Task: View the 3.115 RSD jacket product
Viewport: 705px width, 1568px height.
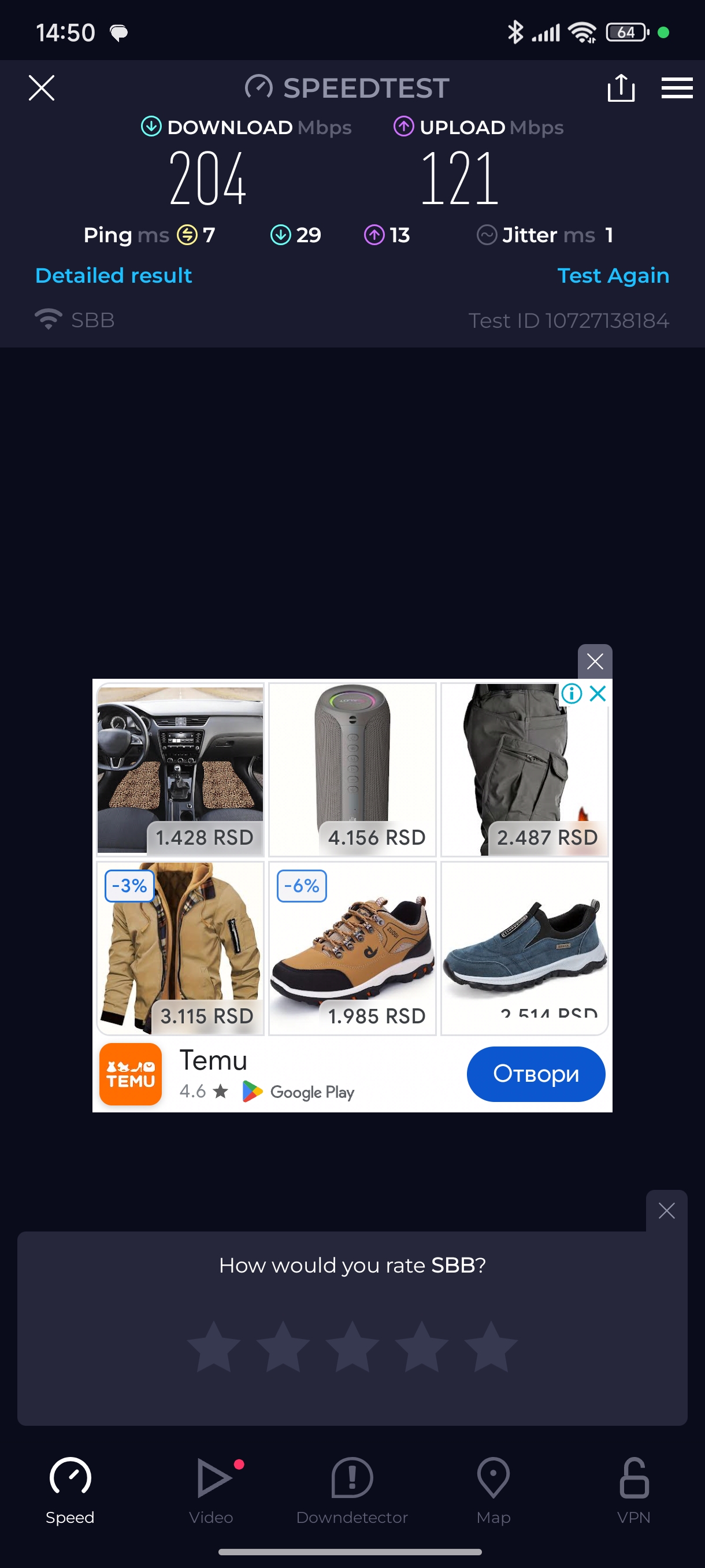Action: click(180, 948)
